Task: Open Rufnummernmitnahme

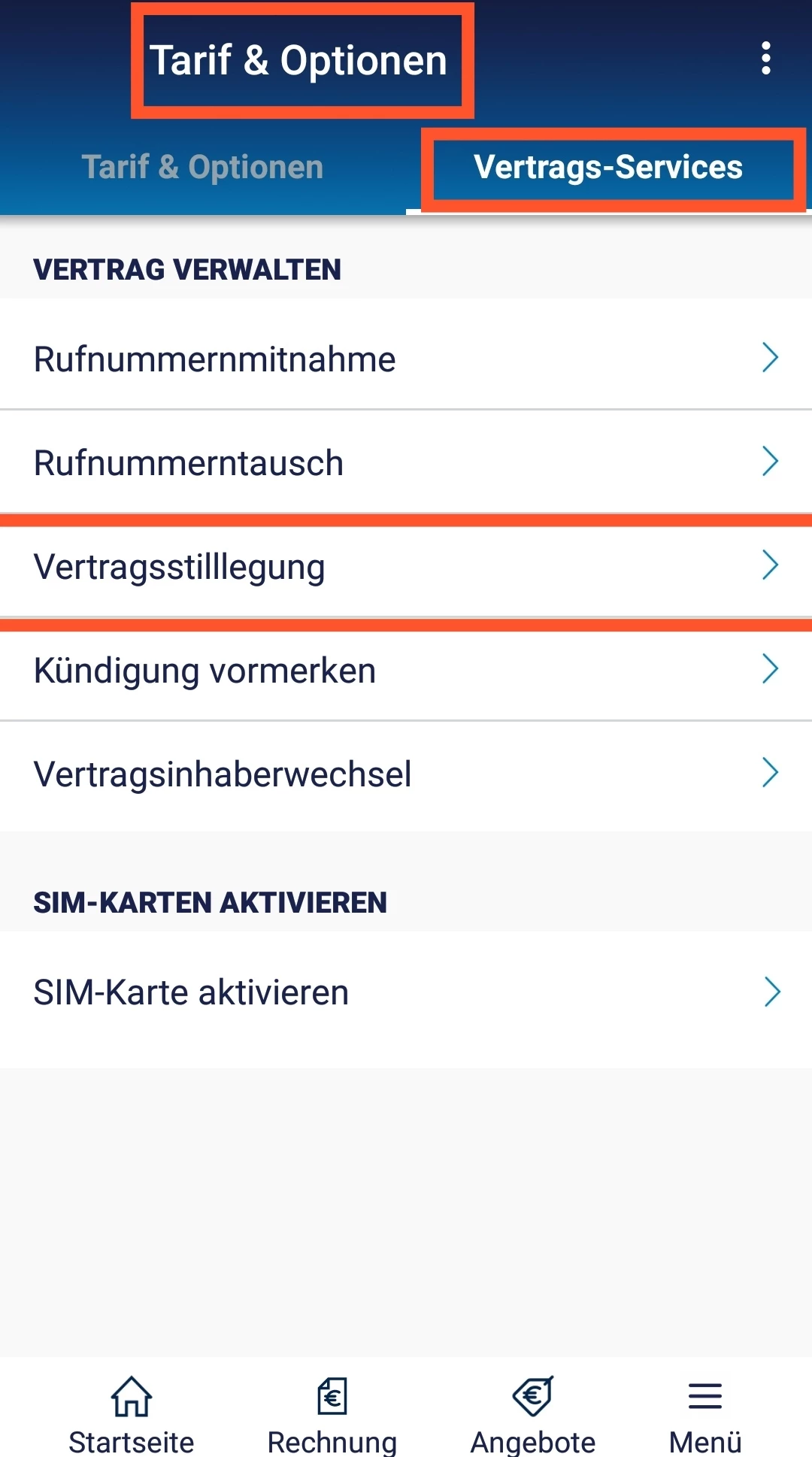Action: [x=406, y=359]
